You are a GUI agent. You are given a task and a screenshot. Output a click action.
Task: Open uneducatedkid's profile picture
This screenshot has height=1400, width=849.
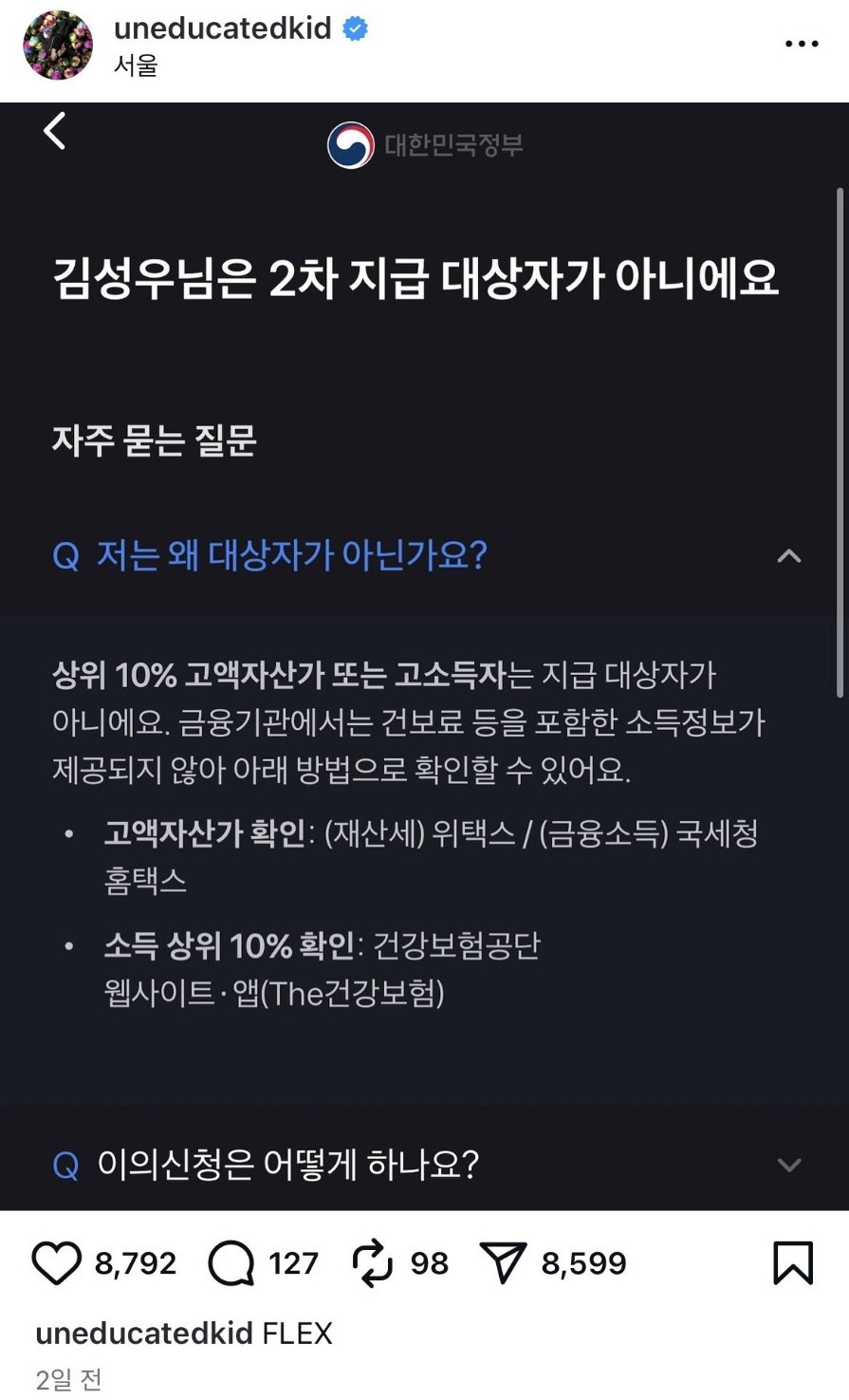(58, 46)
